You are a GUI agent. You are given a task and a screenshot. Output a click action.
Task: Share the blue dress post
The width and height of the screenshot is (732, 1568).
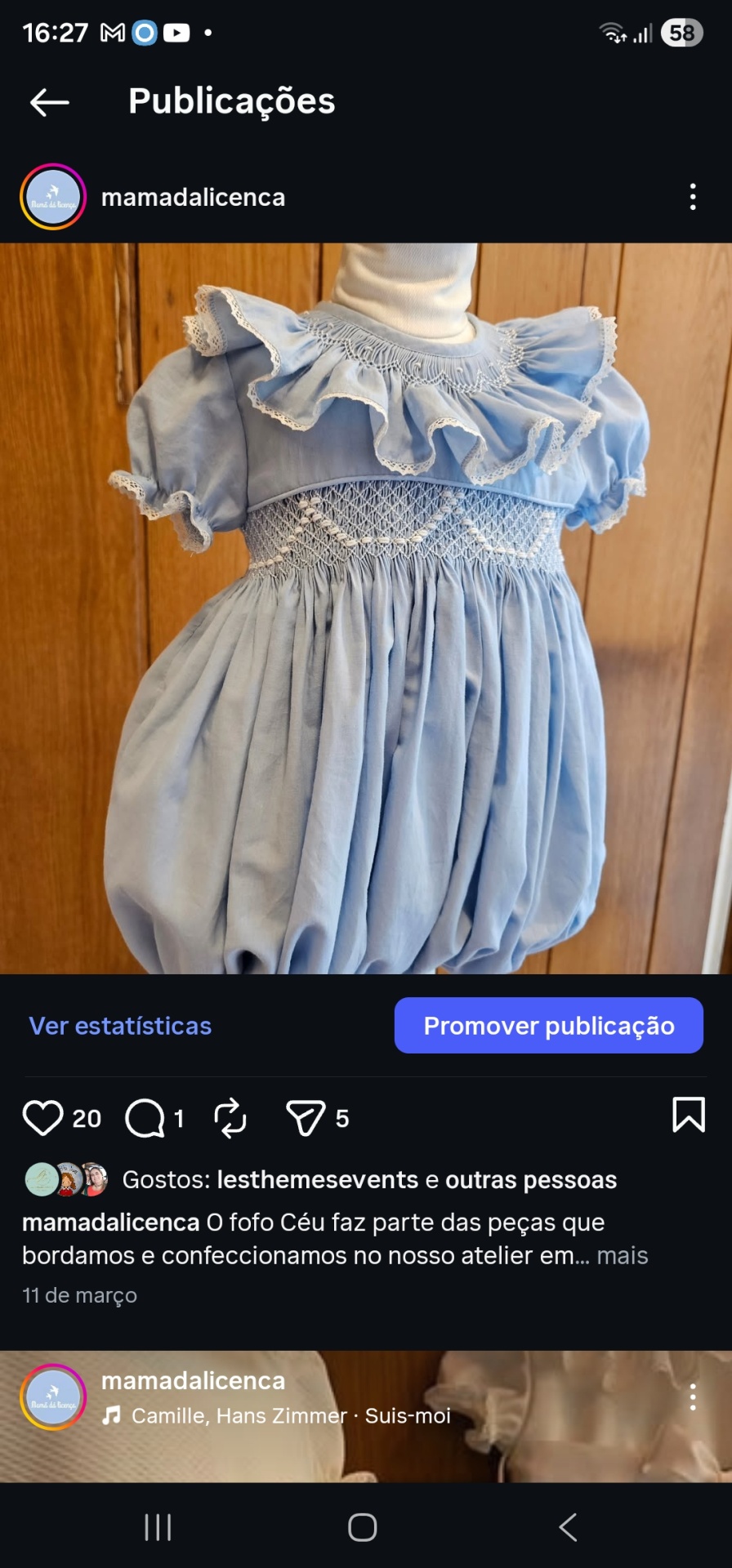coord(306,1118)
